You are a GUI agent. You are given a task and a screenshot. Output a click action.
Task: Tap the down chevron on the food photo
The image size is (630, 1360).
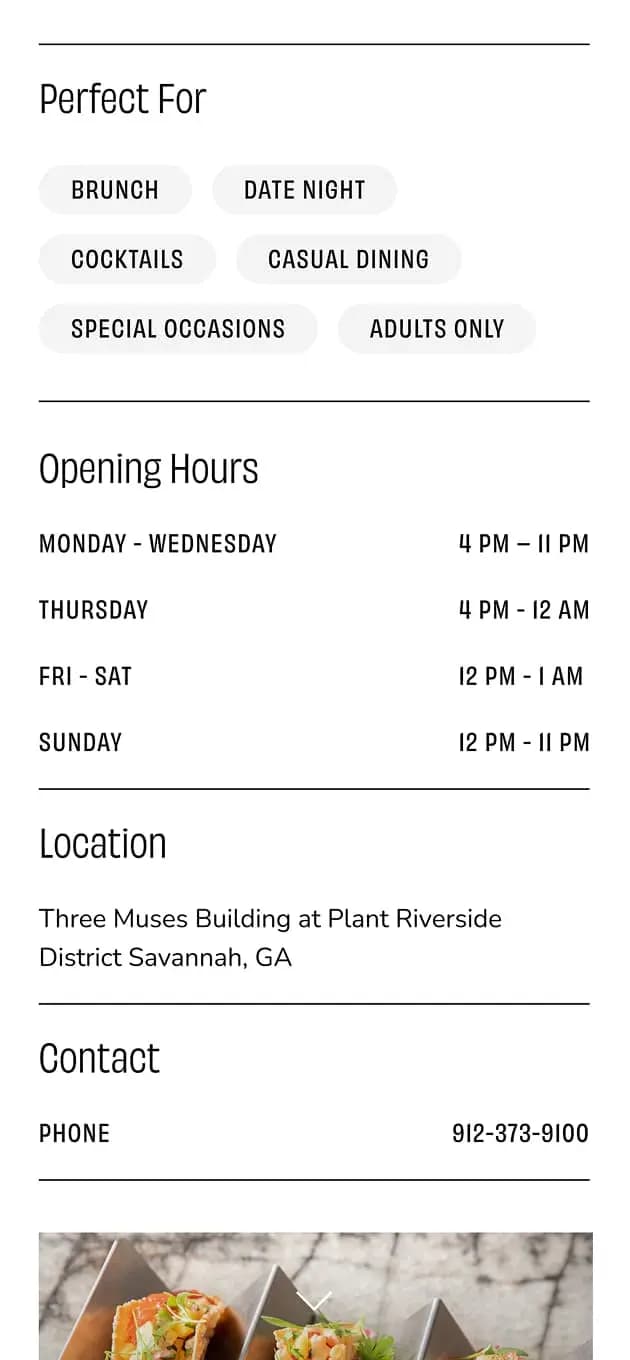tap(314, 1300)
